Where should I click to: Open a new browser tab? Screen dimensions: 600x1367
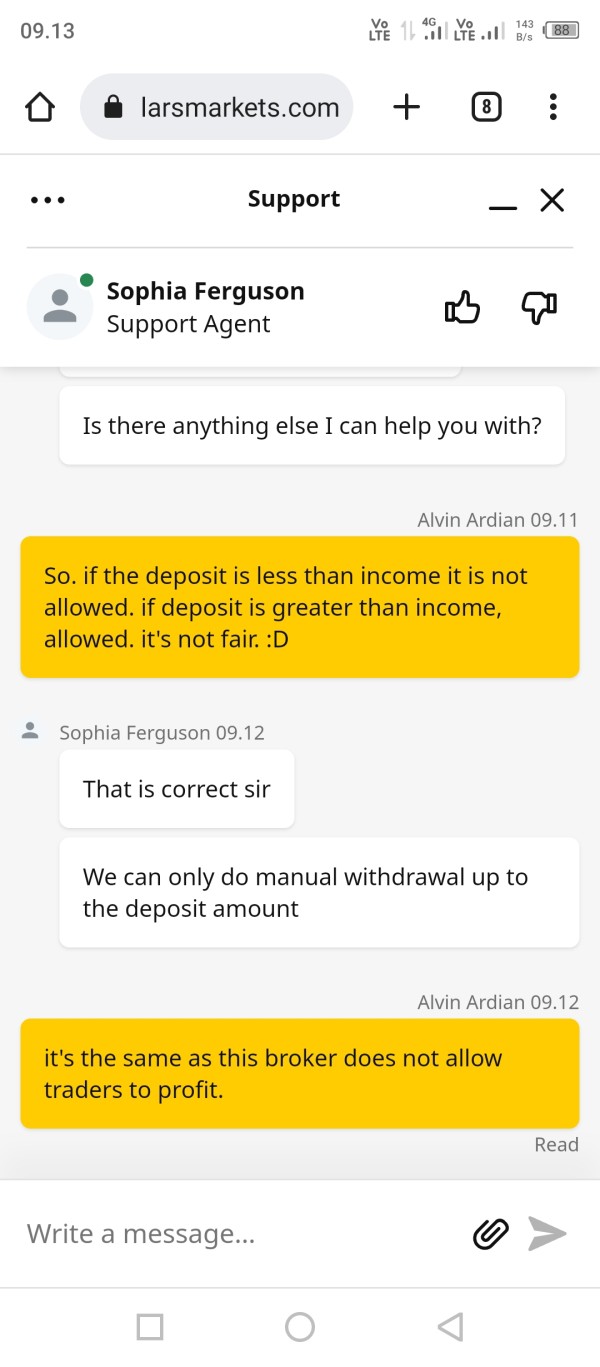click(x=407, y=107)
